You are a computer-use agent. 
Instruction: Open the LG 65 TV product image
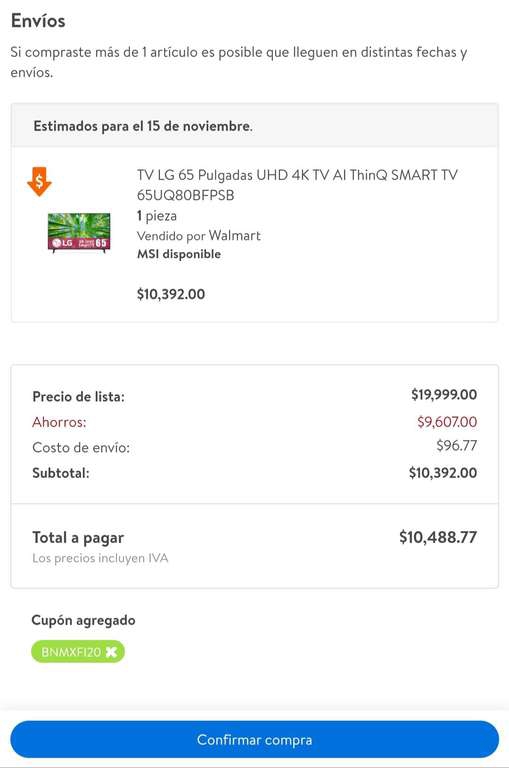[x=79, y=232]
